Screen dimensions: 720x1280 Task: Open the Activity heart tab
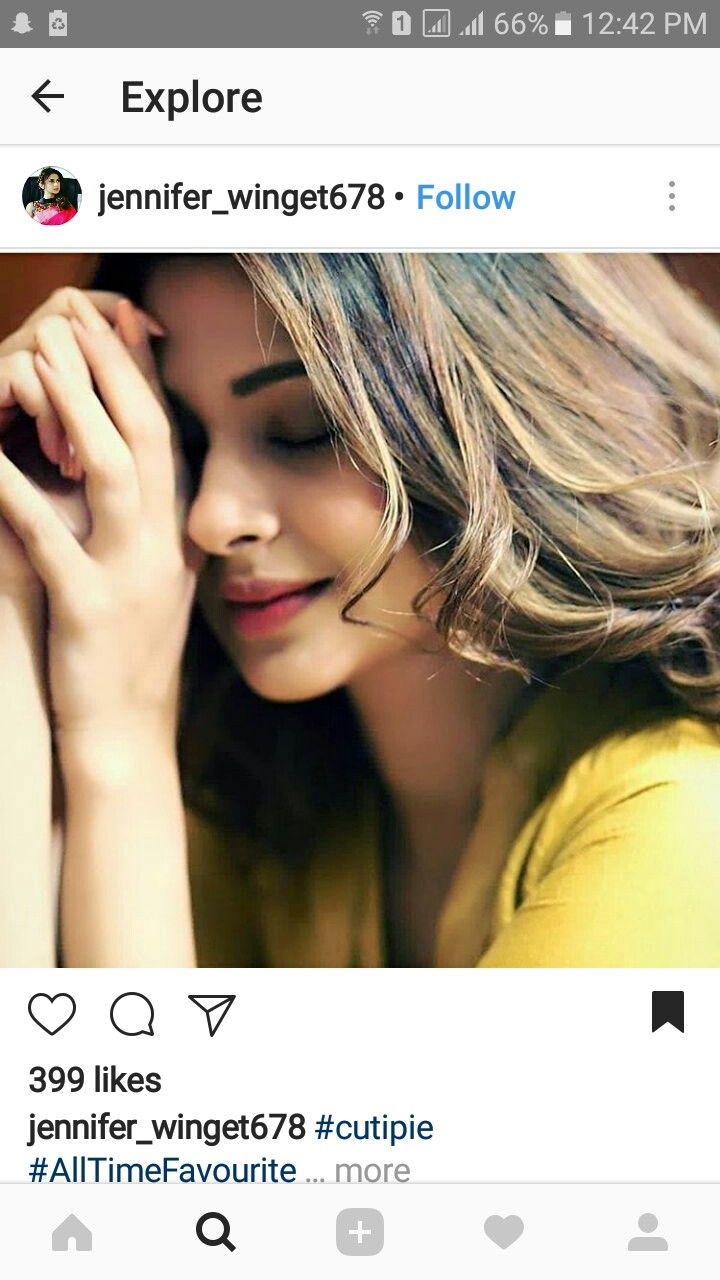click(504, 1233)
